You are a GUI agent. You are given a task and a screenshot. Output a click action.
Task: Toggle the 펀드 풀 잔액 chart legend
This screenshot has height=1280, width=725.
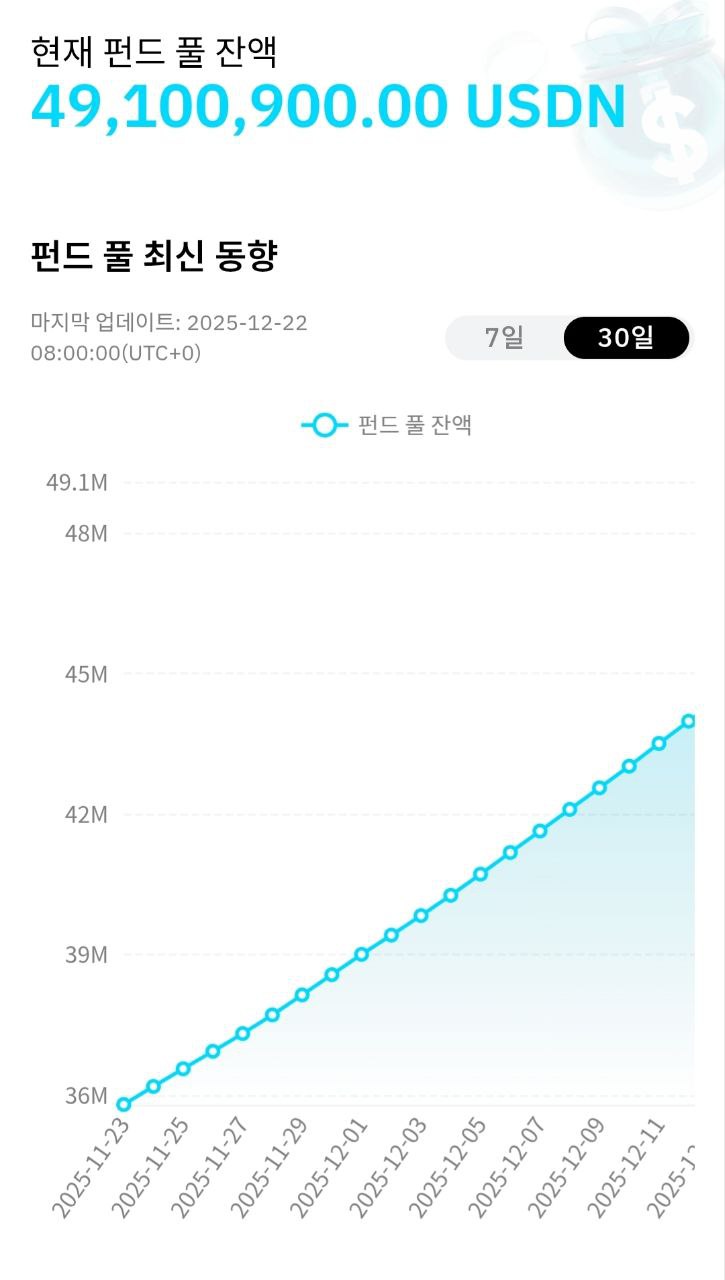pyautogui.click(x=388, y=425)
